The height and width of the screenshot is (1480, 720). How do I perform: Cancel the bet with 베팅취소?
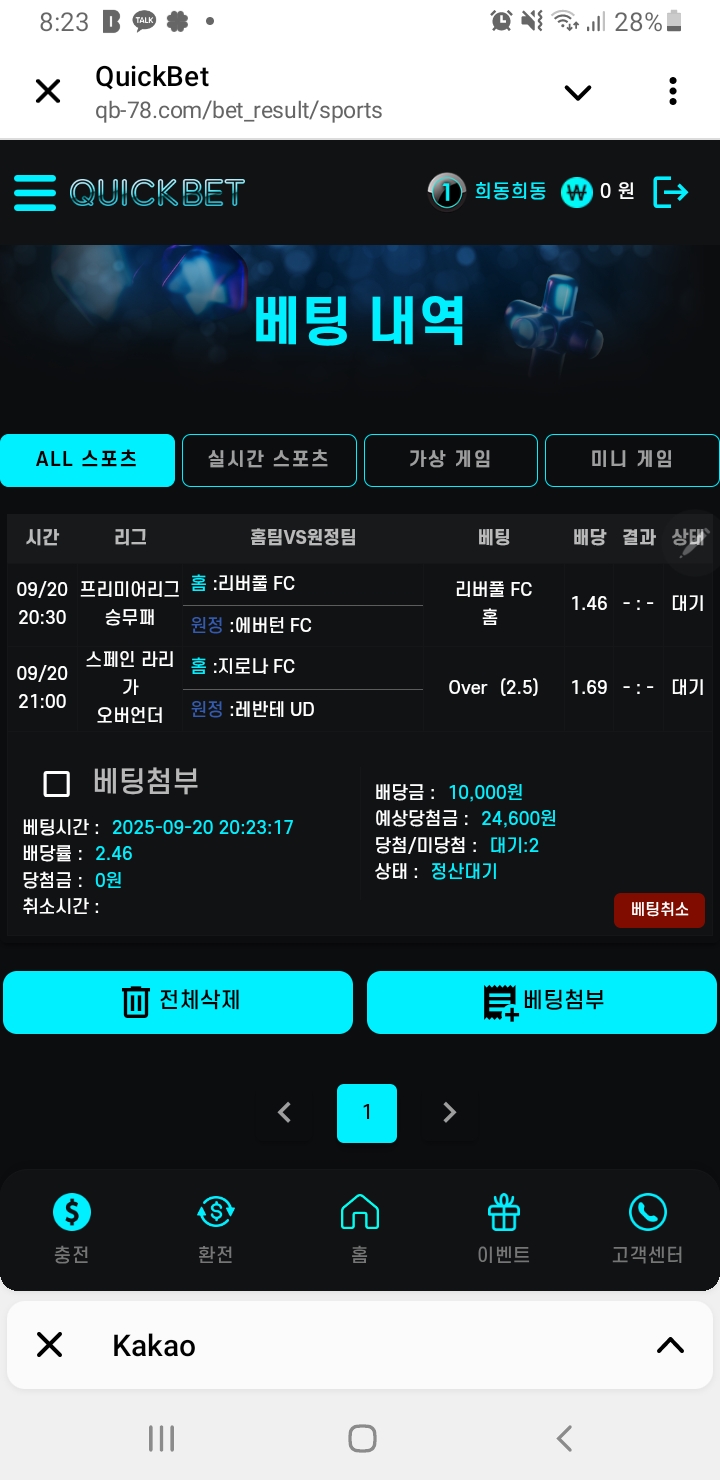click(x=659, y=910)
